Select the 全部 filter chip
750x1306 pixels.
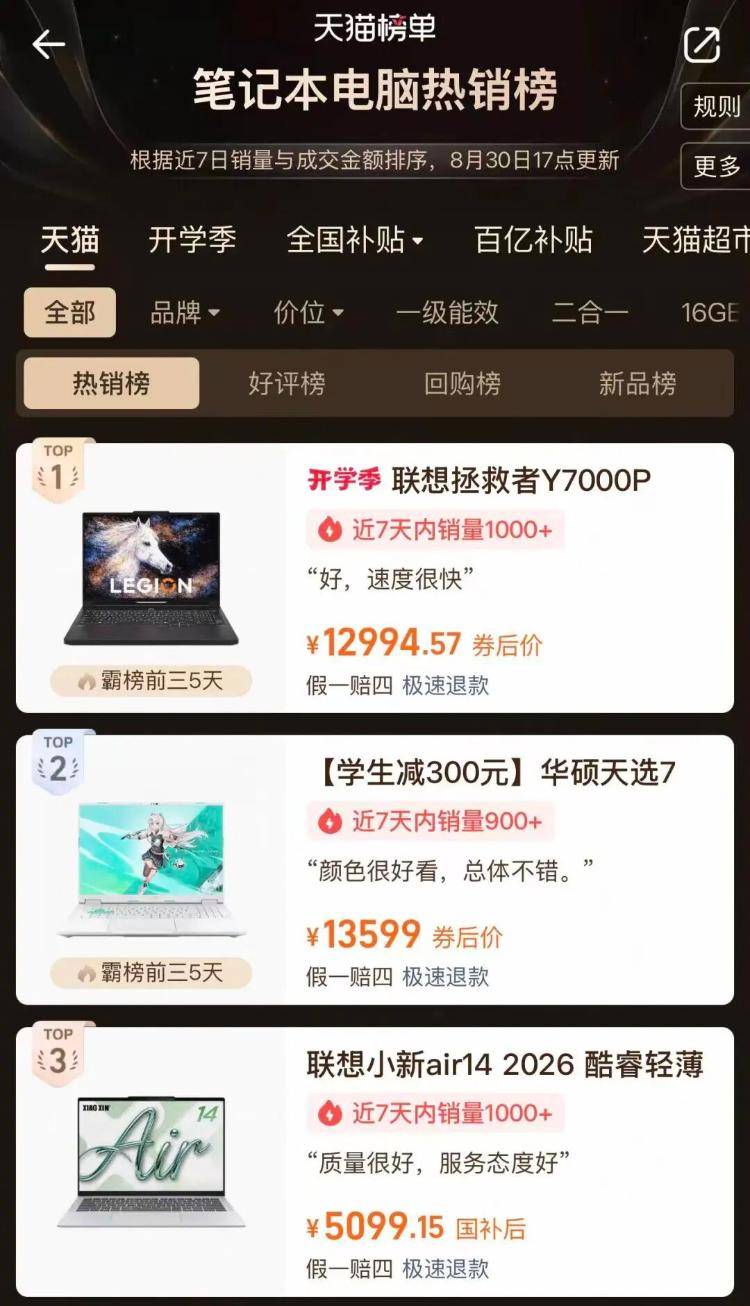[70, 312]
